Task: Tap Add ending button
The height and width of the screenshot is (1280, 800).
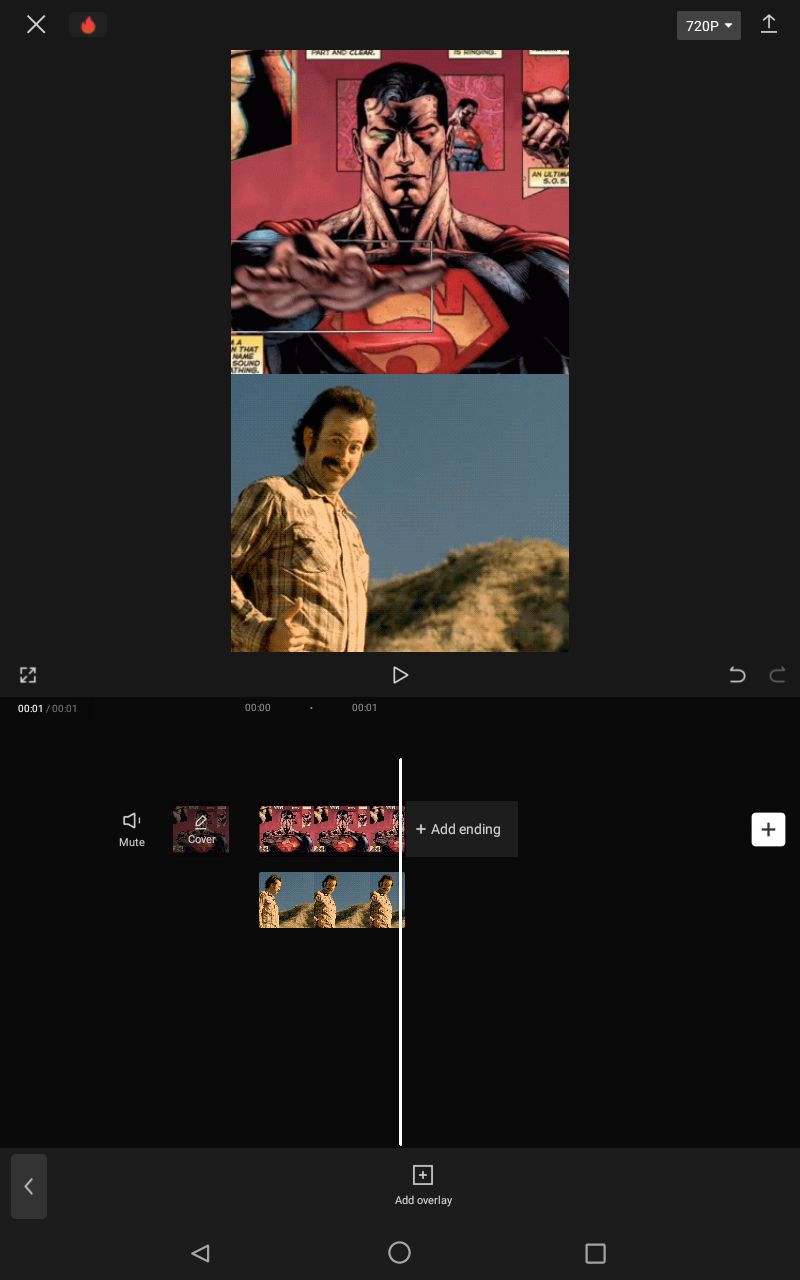Action: pyautogui.click(x=460, y=829)
